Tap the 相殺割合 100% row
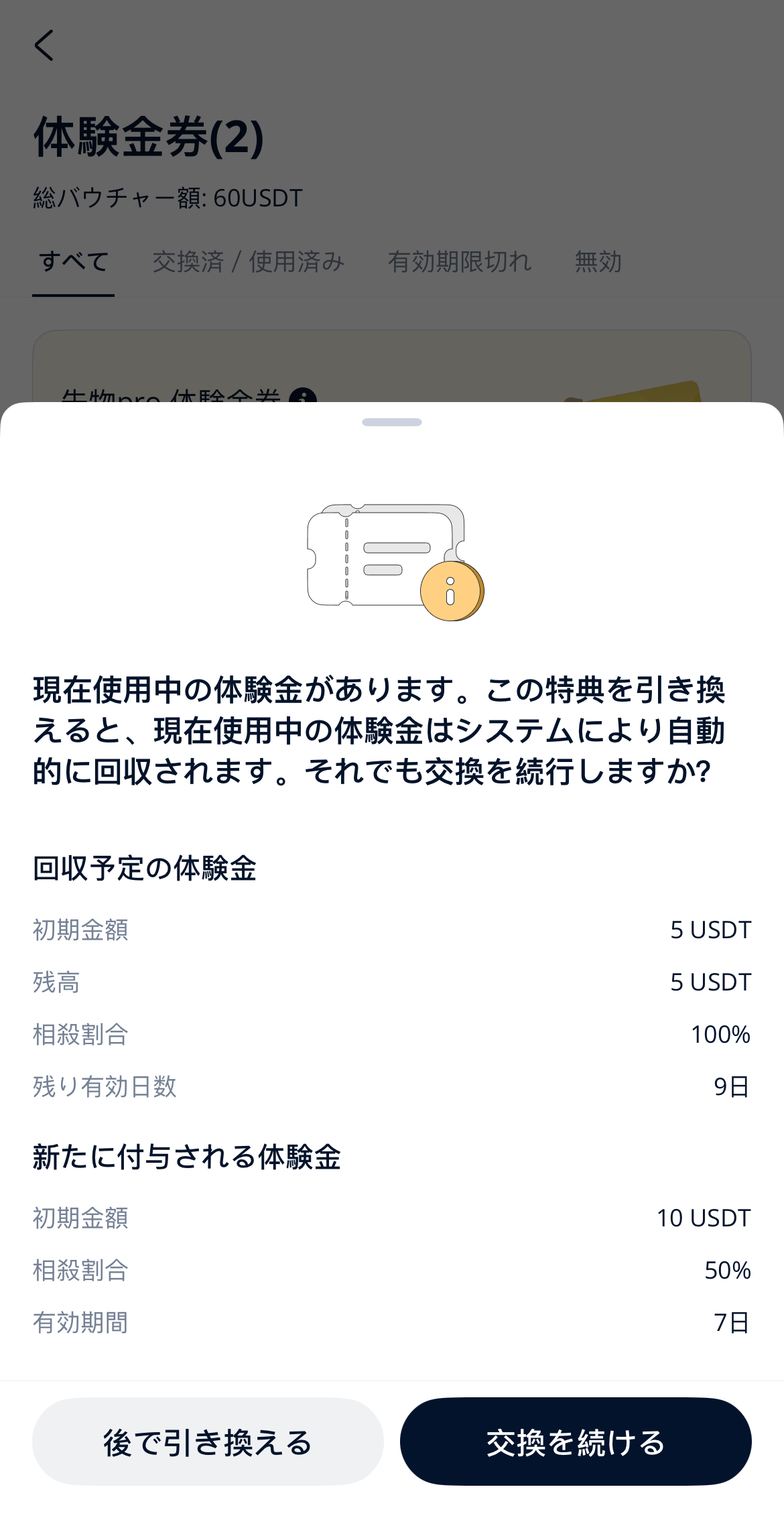784x1534 pixels. 392,1035
